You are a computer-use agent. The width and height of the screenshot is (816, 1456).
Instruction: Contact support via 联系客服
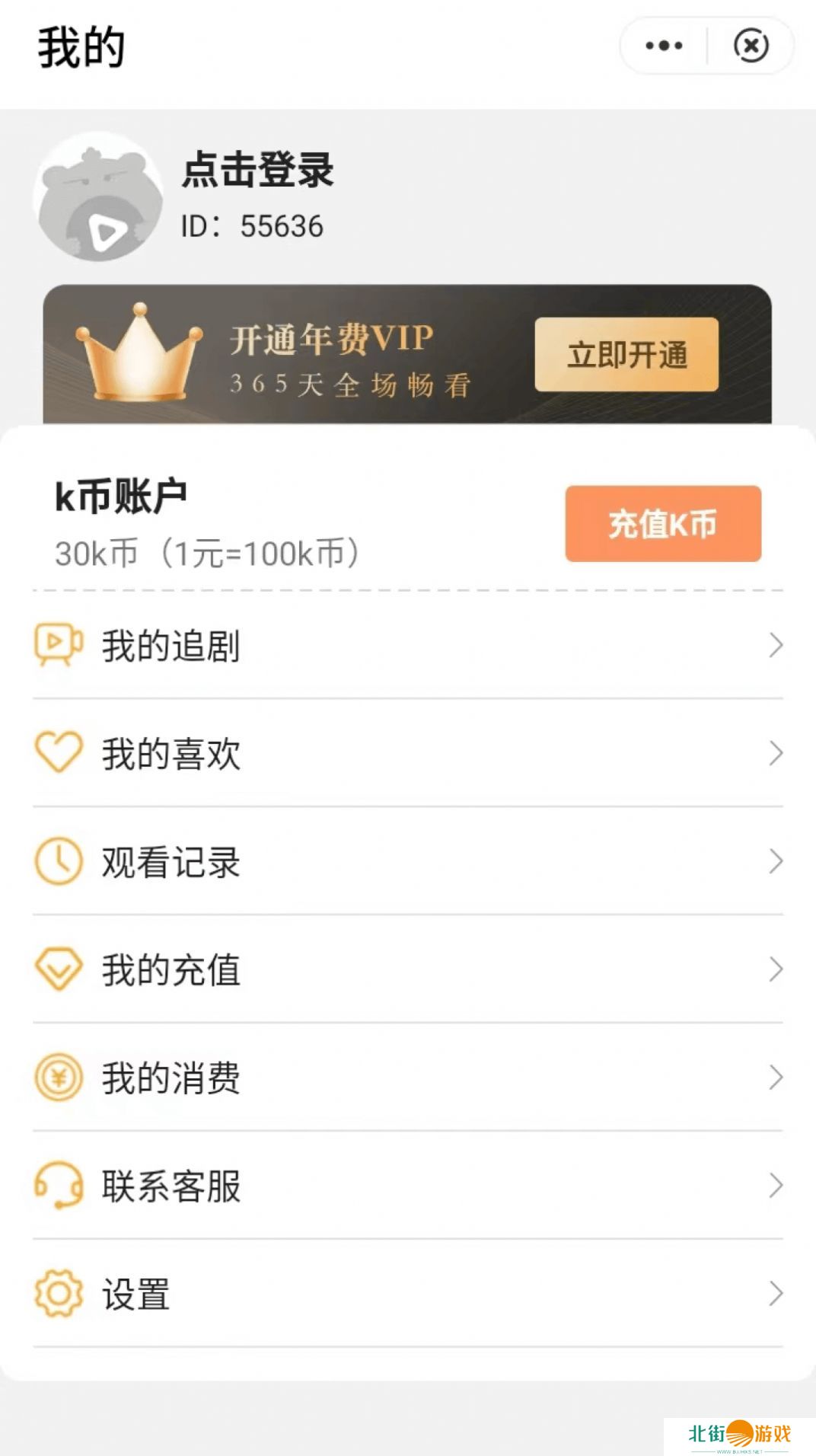coord(408,1186)
